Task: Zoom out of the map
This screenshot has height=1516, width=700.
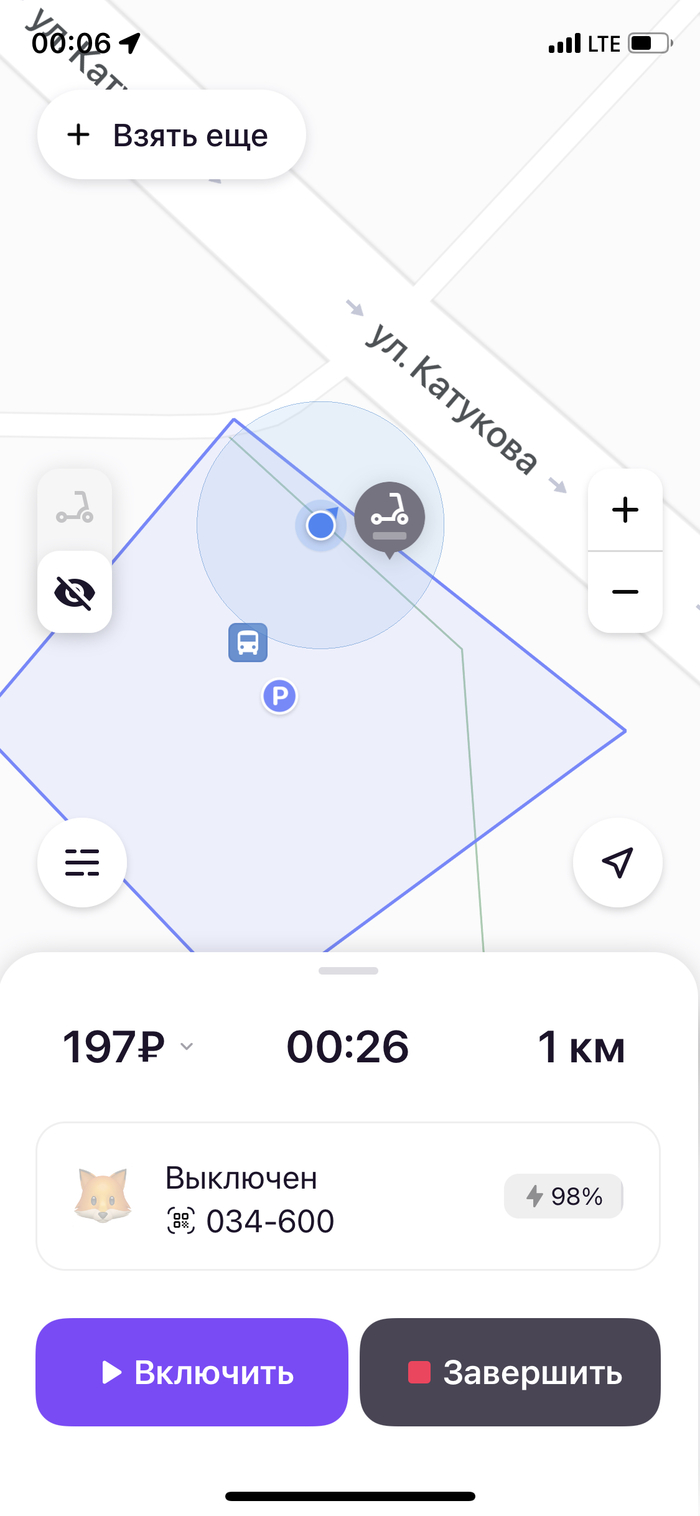Action: [625, 592]
